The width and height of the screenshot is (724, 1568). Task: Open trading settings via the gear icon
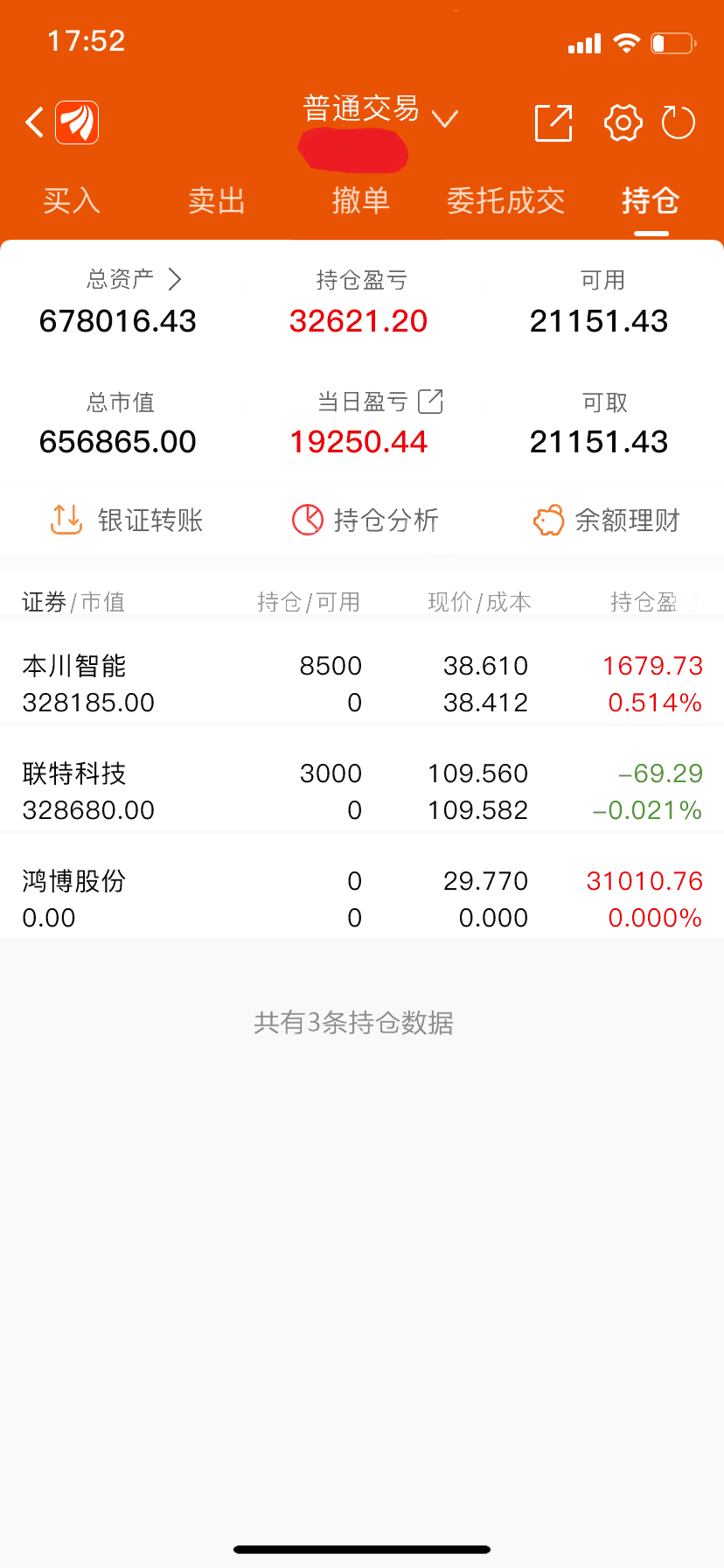click(622, 122)
